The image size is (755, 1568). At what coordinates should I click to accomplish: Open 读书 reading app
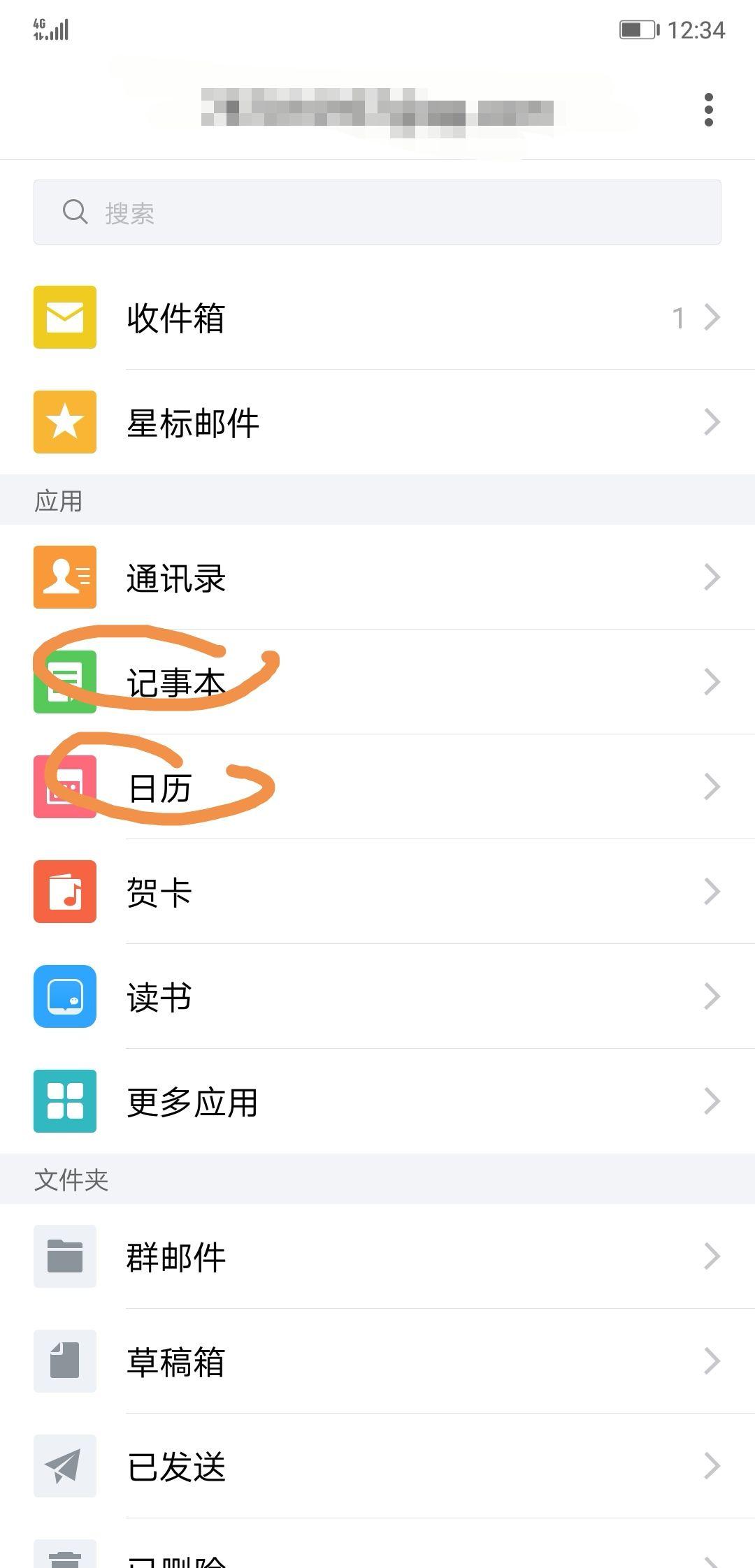[x=377, y=997]
